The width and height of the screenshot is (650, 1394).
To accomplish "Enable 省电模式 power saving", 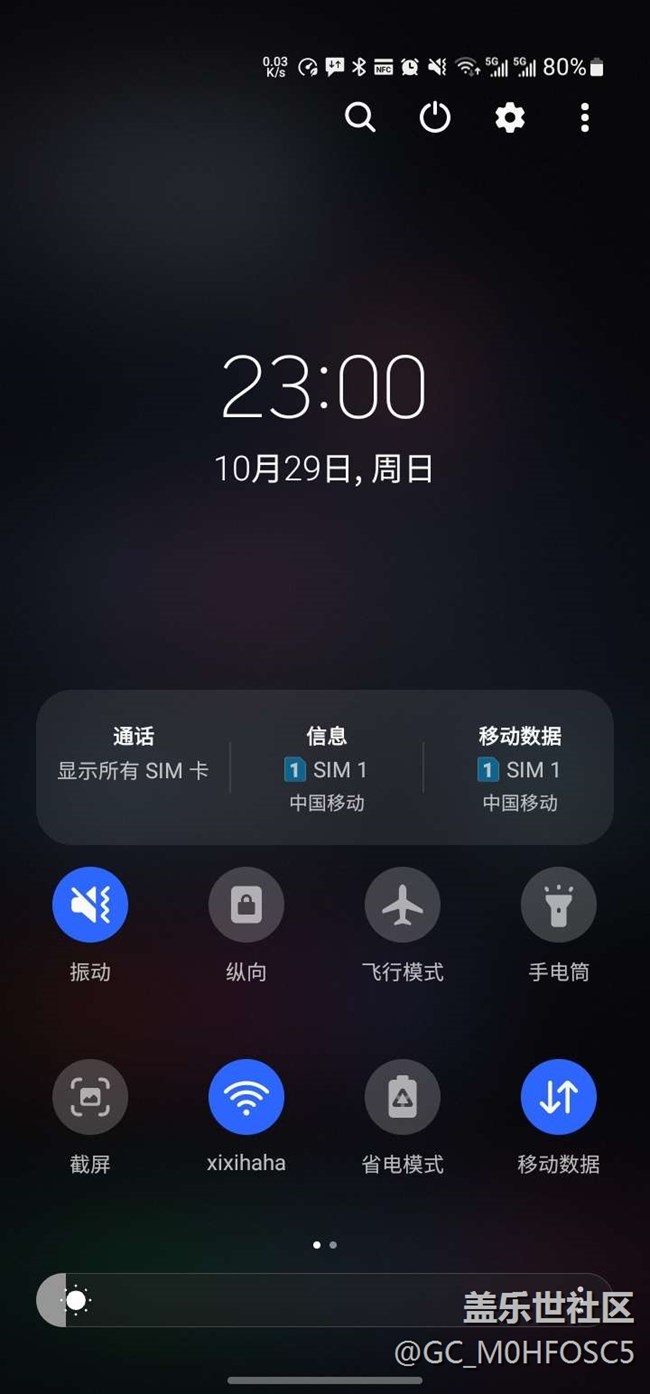I will (402, 1097).
